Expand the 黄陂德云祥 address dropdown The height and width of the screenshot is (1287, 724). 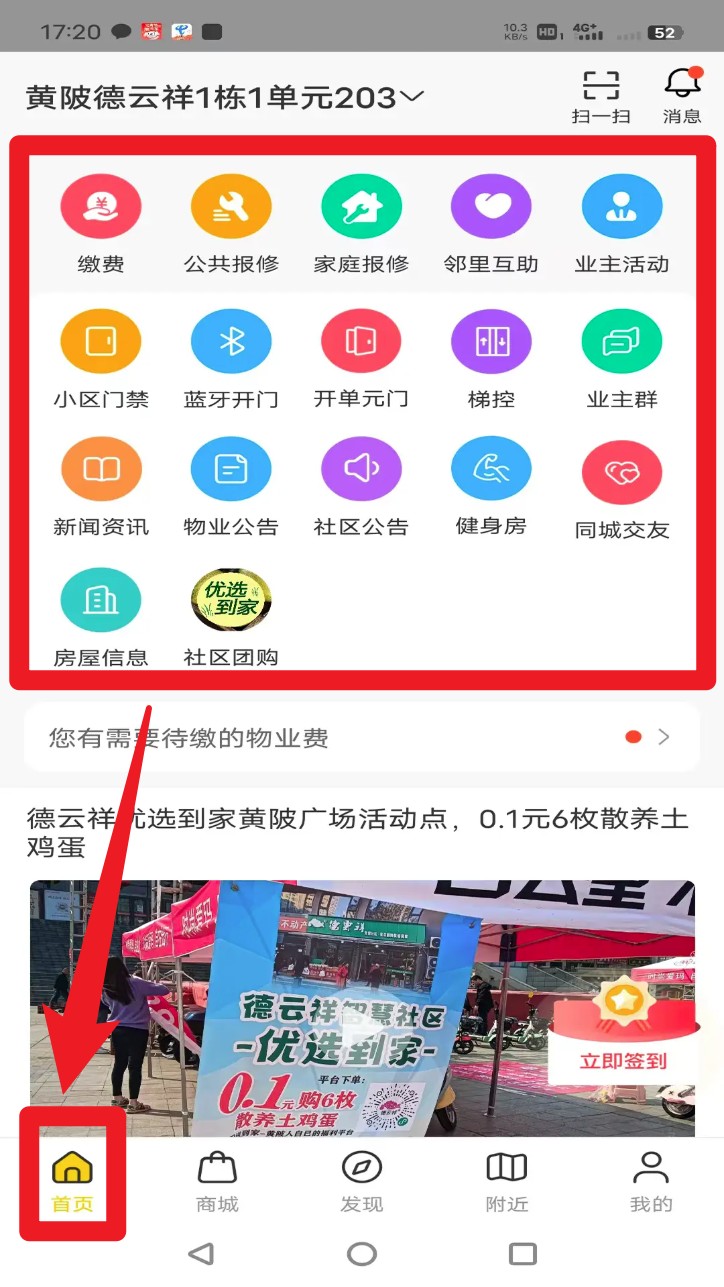226,97
